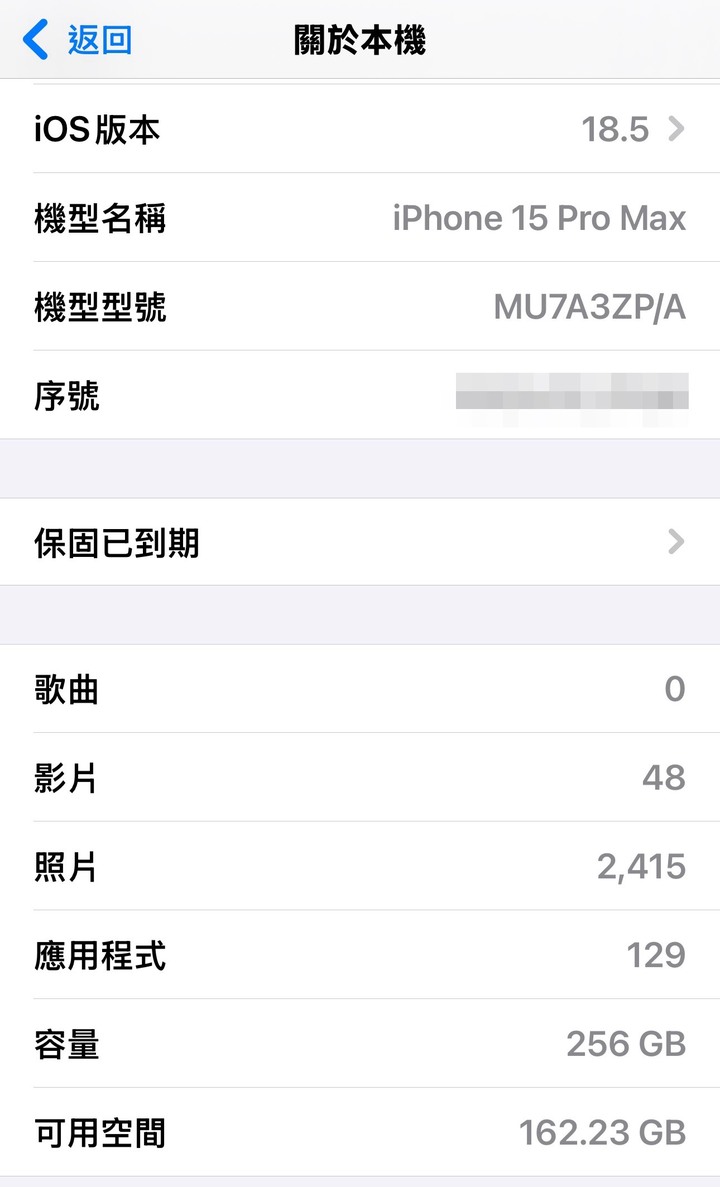Open the 保固已到期 warranty row
The width and height of the screenshot is (720, 1187).
[360, 542]
